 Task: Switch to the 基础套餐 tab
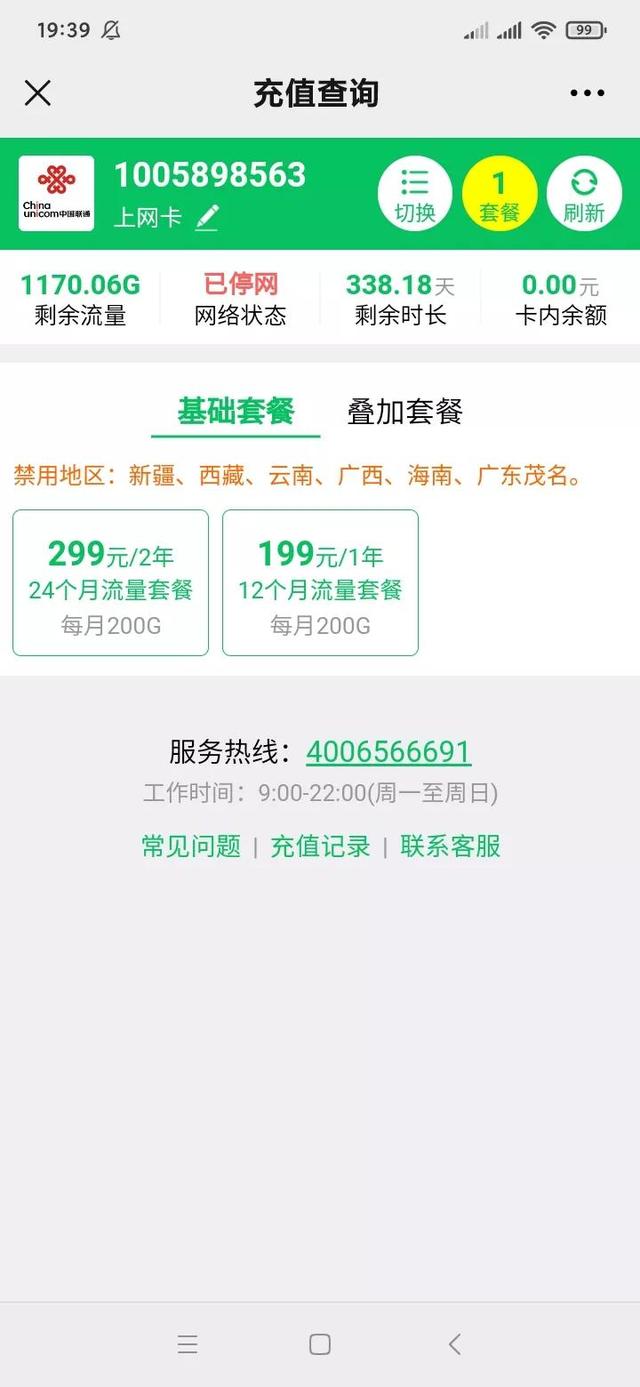(x=236, y=411)
